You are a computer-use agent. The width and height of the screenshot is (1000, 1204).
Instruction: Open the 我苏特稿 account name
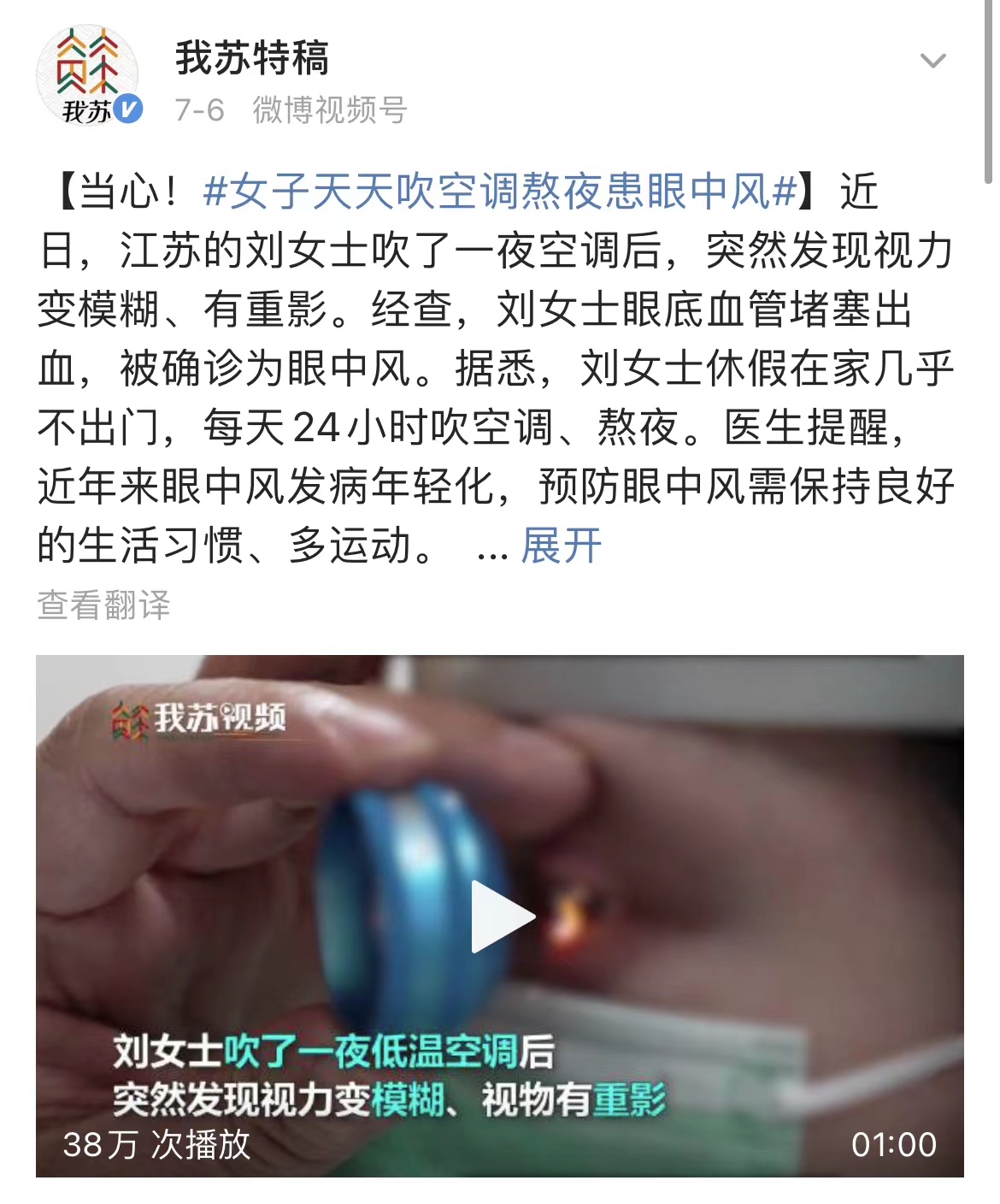click(252, 58)
